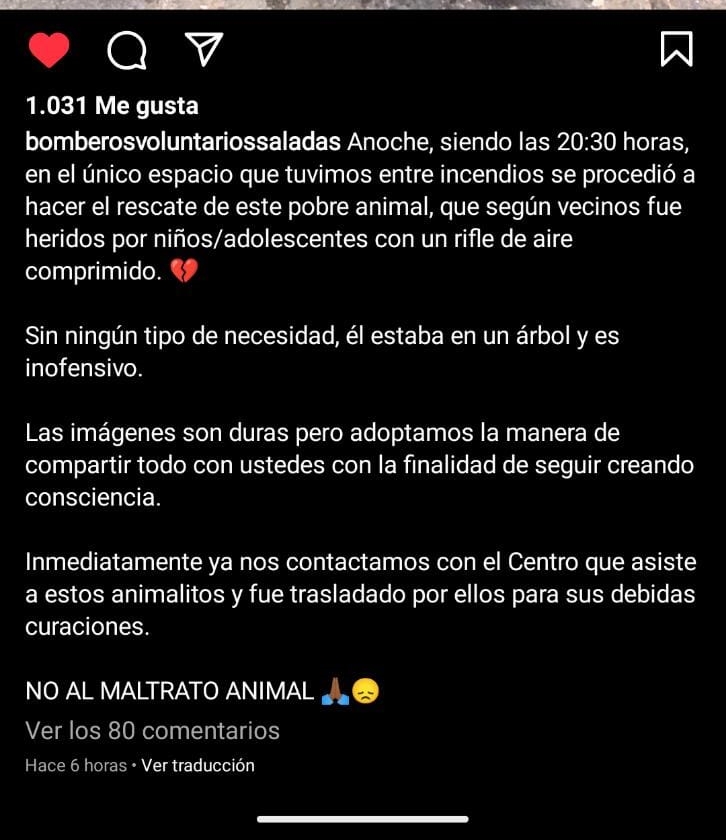Unlike the post with the red heart
726x840 pixels.
pyautogui.click(x=49, y=50)
